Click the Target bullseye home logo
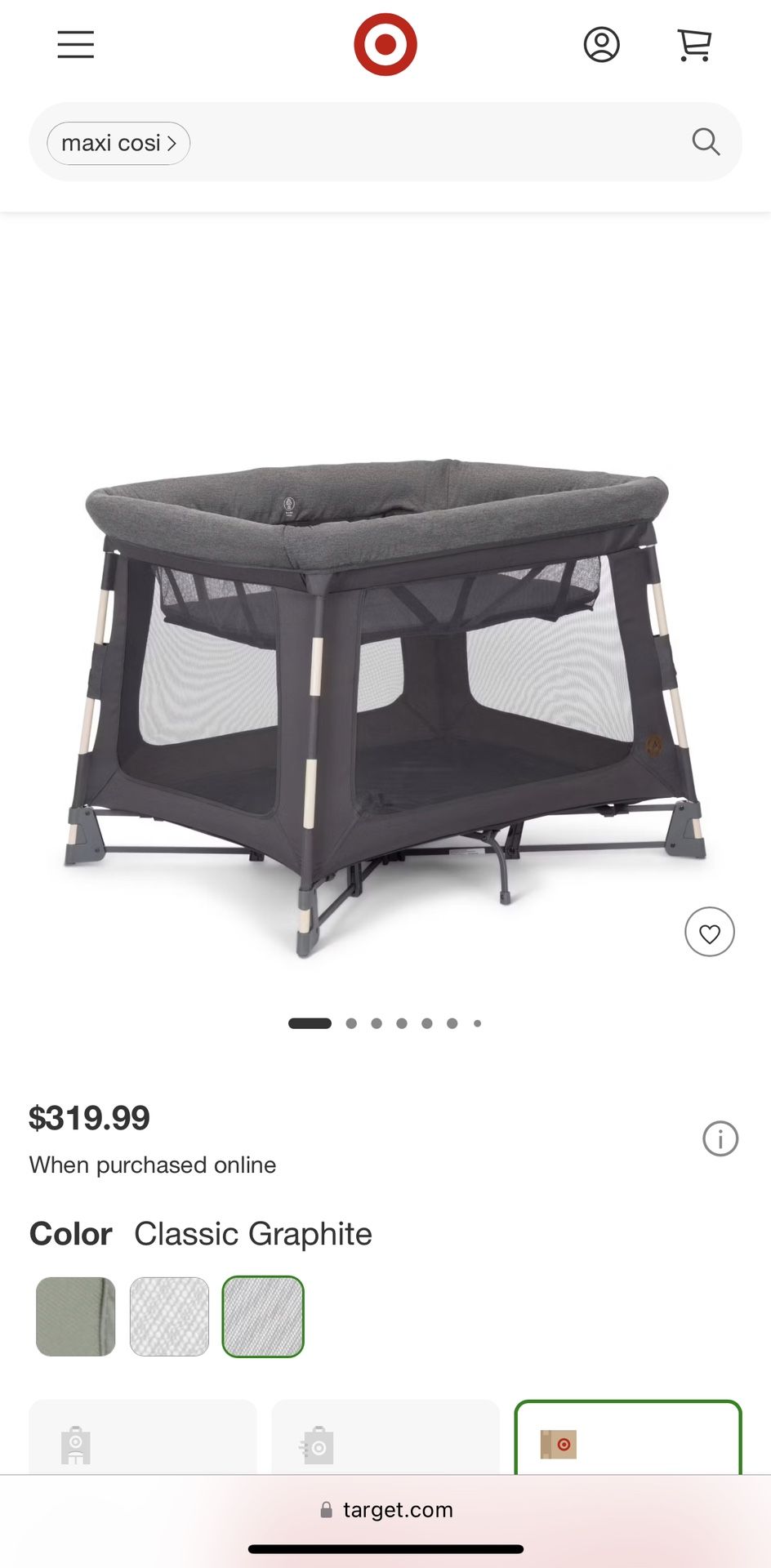The image size is (771, 1568). 385,42
